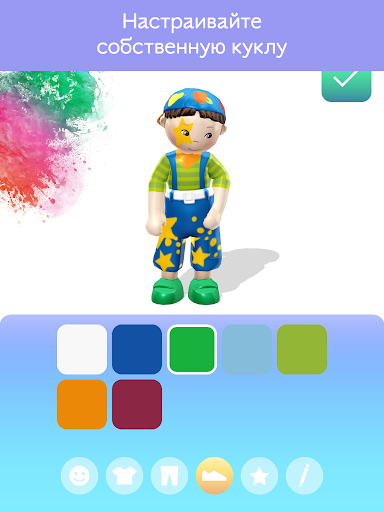The image size is (384, 512).
Task: Select the light blue color swatch
Action: pos(247,349)
